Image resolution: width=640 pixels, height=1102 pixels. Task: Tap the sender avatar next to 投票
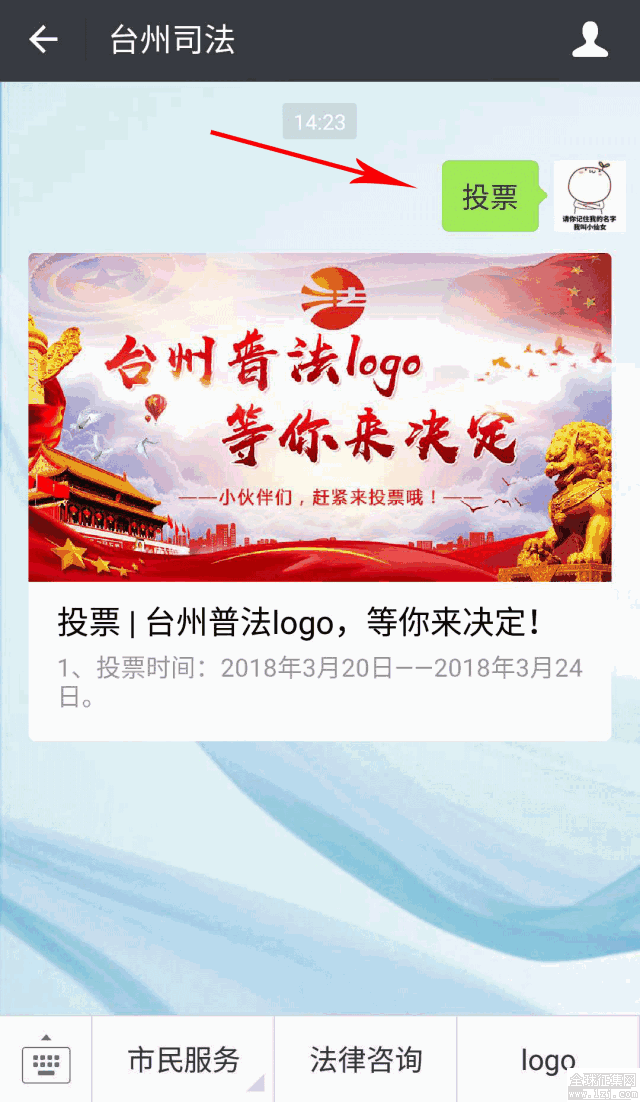(x=589, y=196)
